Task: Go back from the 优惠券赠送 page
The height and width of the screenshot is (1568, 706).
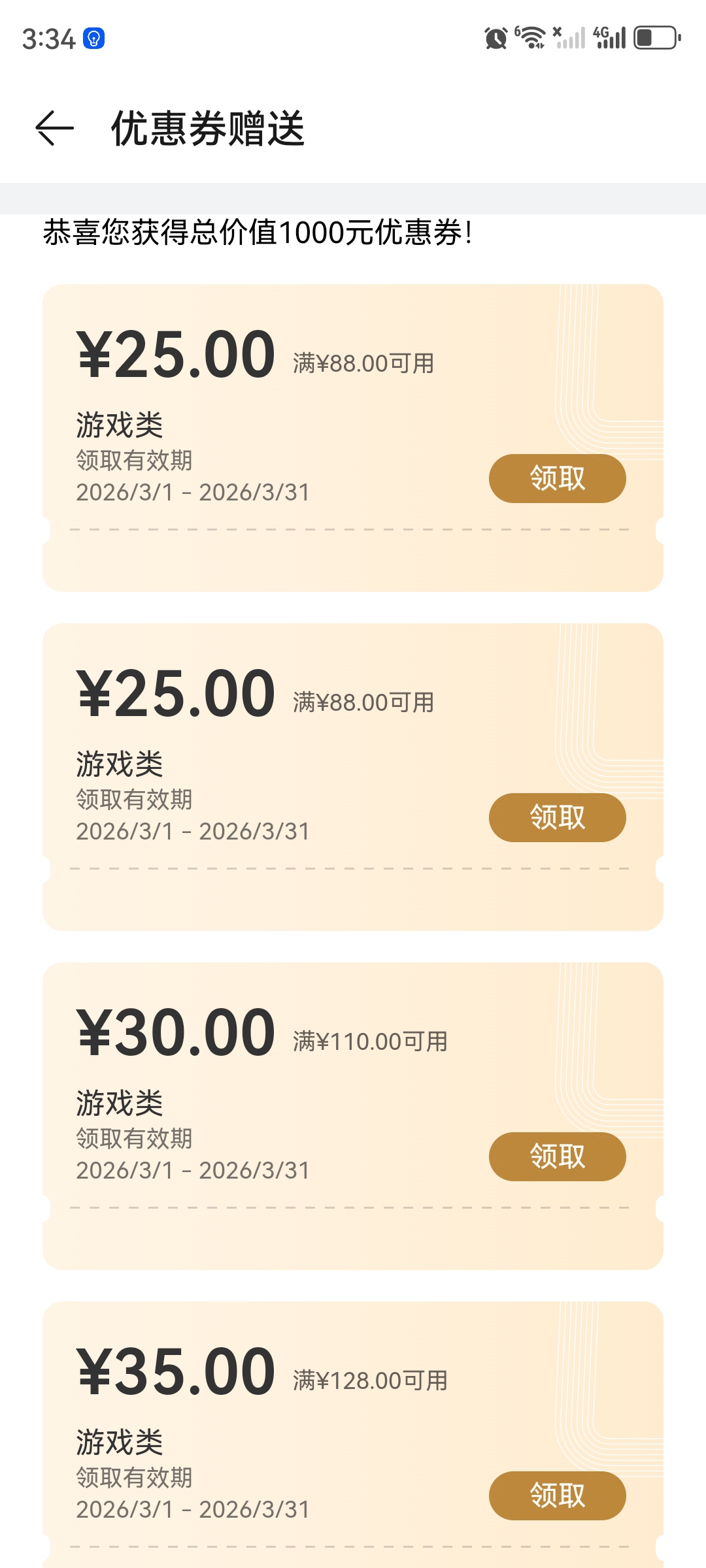Action: pyautogui.click(x=54, y=128)
